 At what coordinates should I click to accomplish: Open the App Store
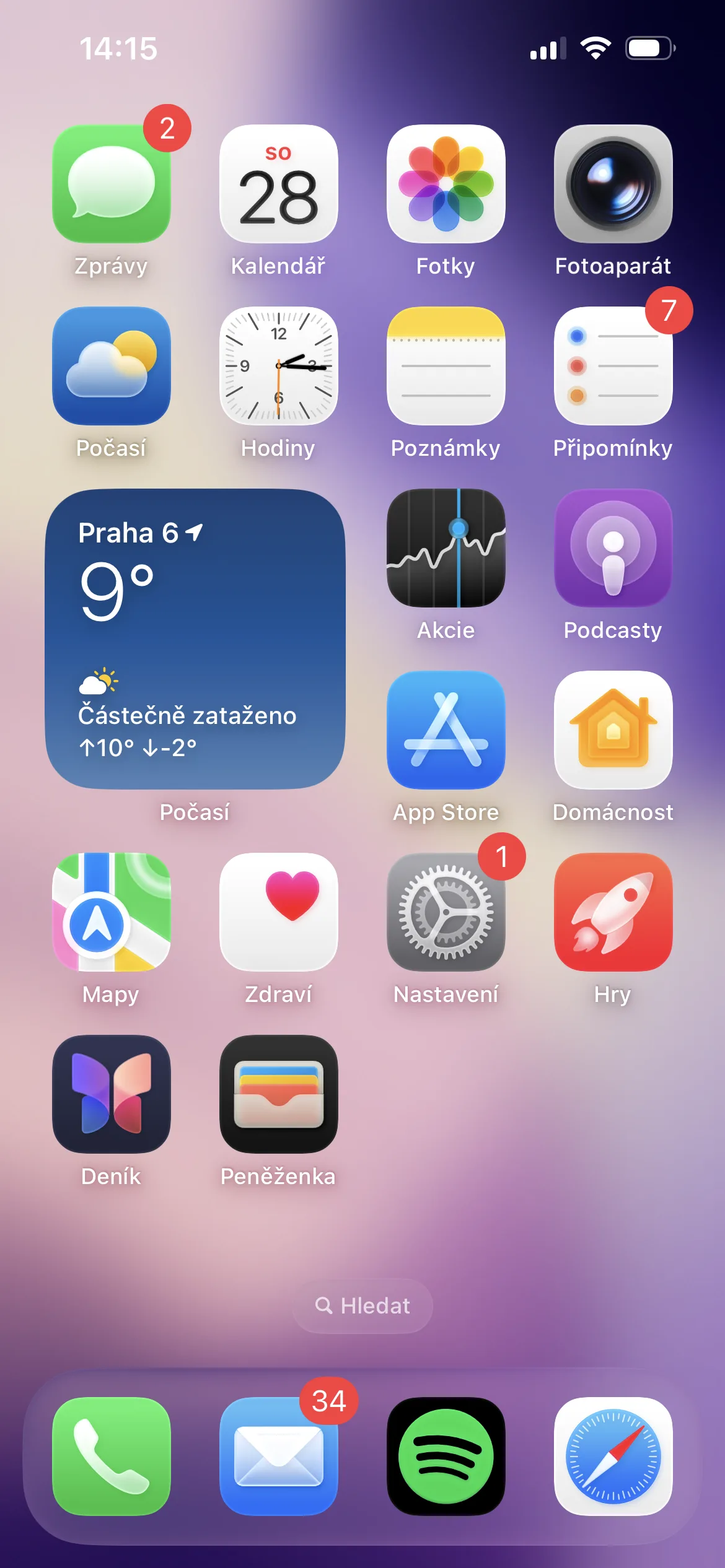(446, 730)
